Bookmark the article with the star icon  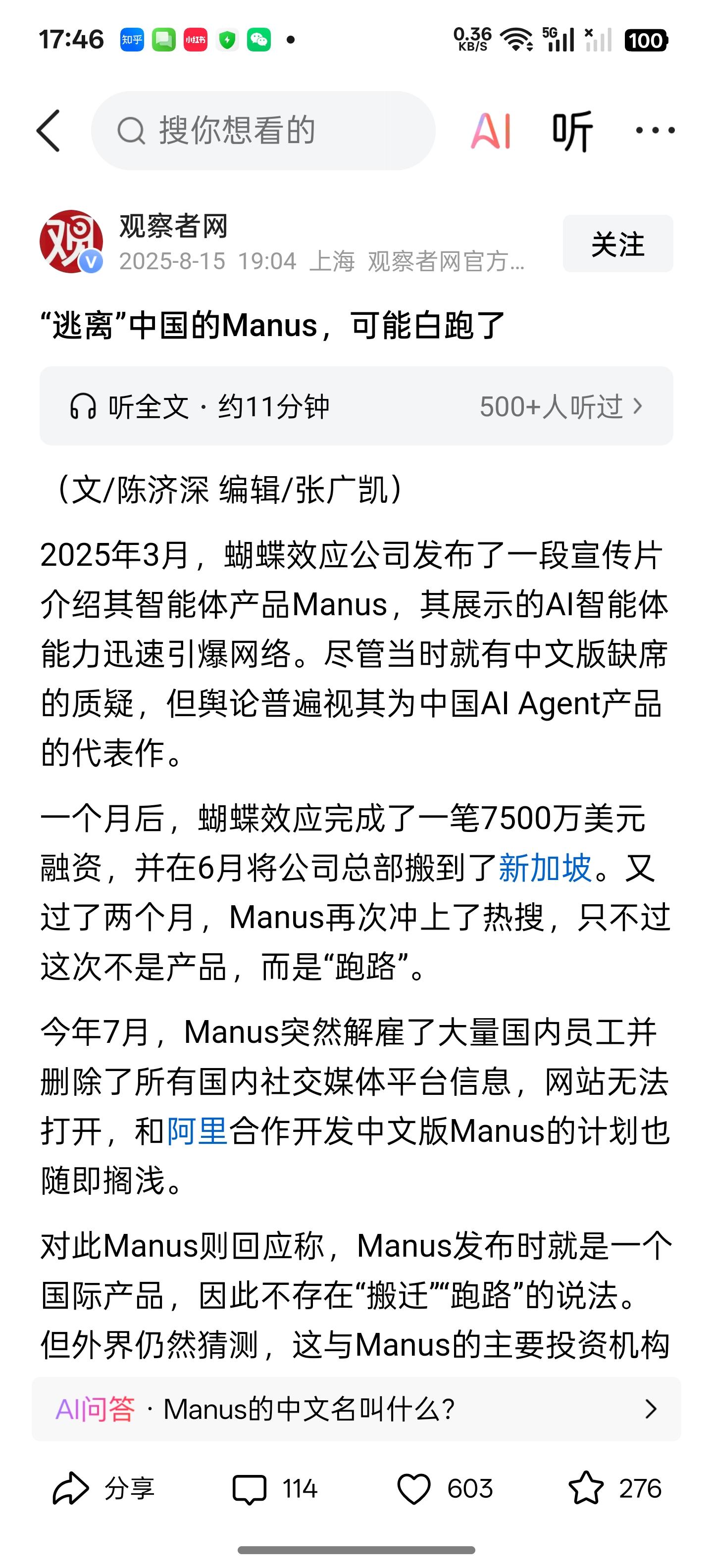[x=586, y=1489]
